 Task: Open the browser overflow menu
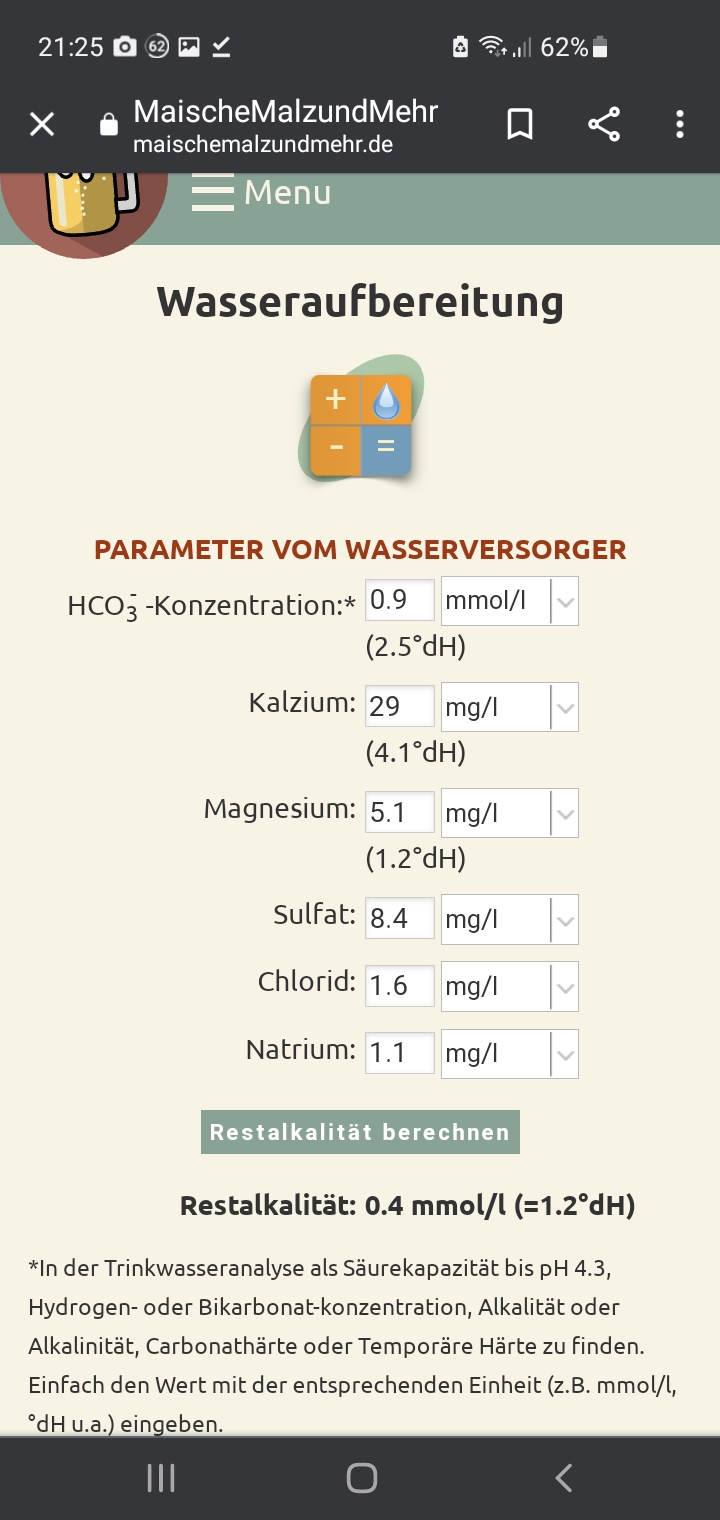680,125
